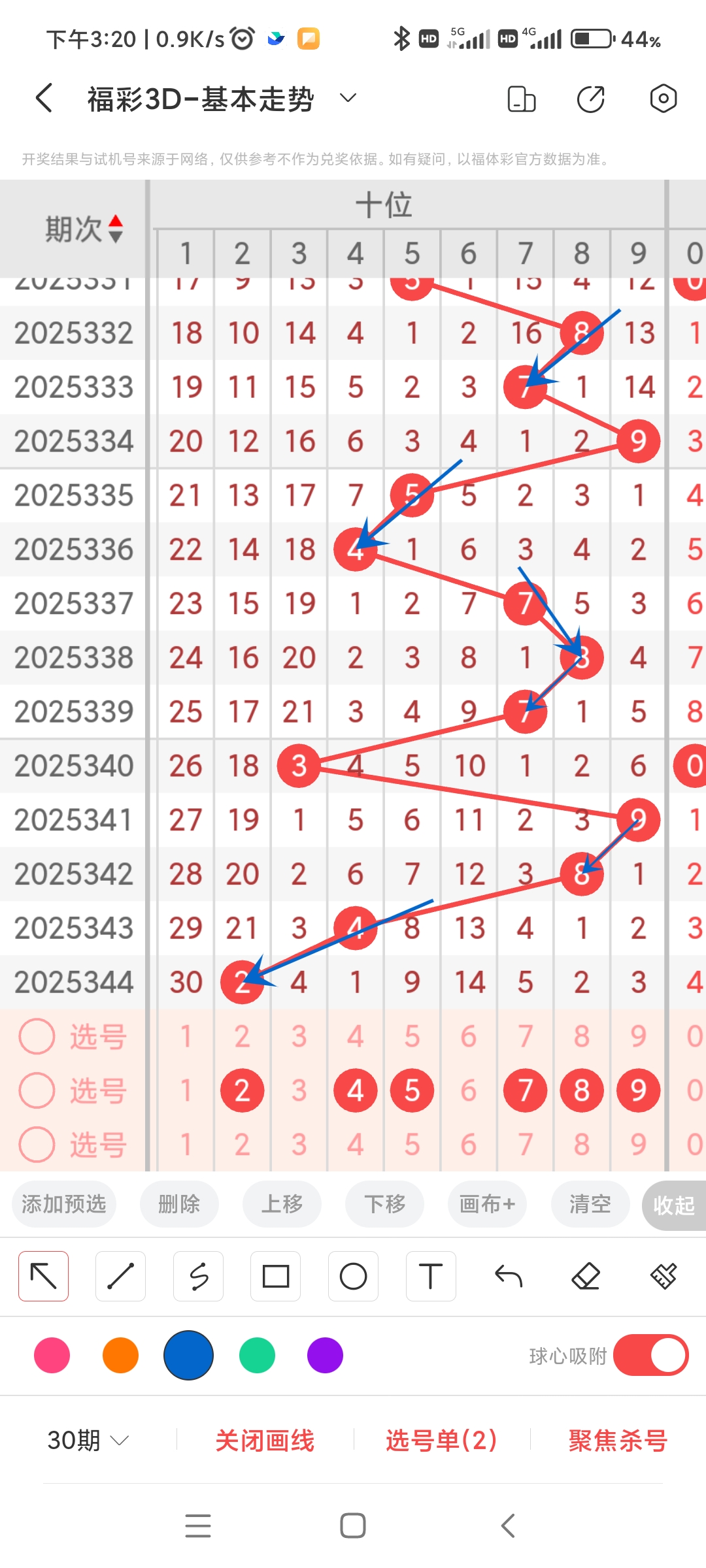Image resolution: width=706 pixels, height=1568 pixels.
Task: Select the eraser tool
Action: [x=586, y=1275]
